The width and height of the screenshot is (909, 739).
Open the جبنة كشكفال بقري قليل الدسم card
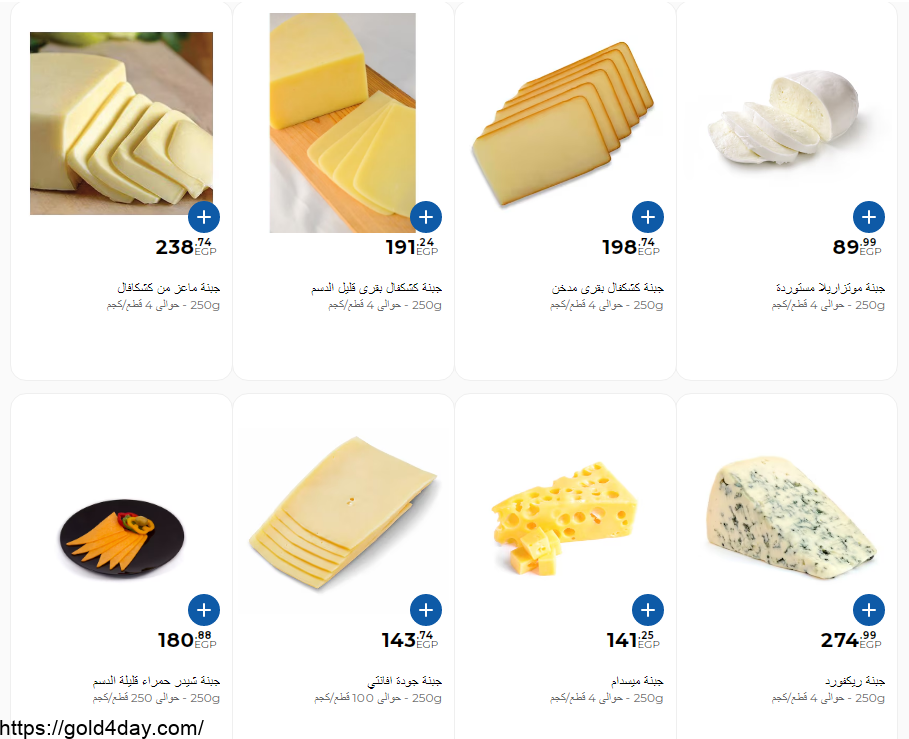pos(376,288)
